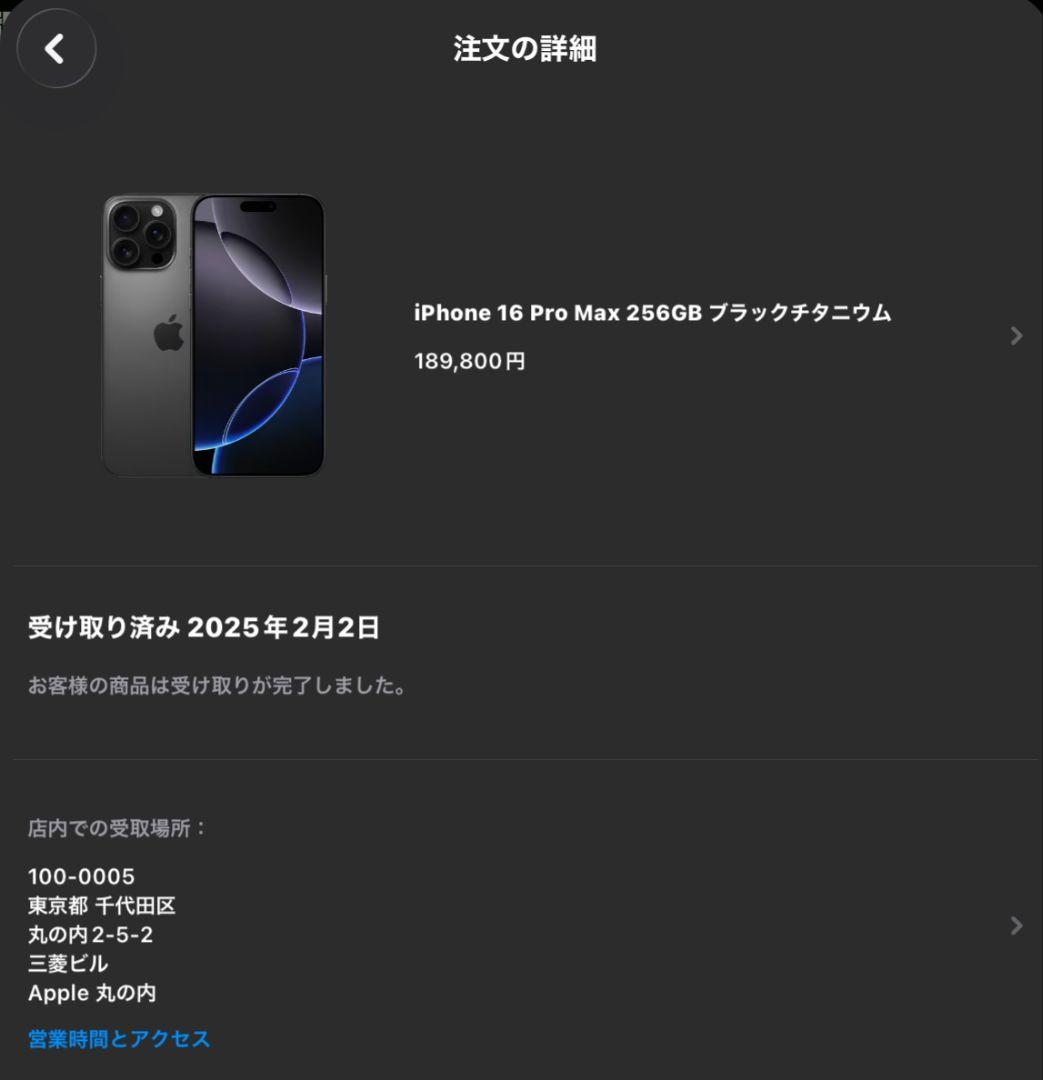Select the pickup address 丸の内2-5-2 line

(x=91, y=934)
